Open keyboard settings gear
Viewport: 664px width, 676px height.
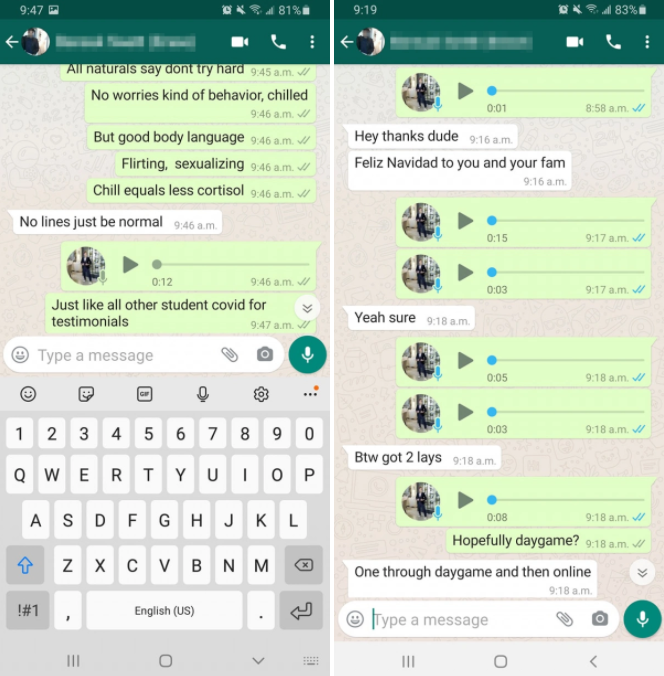click(x=261, y=394)
